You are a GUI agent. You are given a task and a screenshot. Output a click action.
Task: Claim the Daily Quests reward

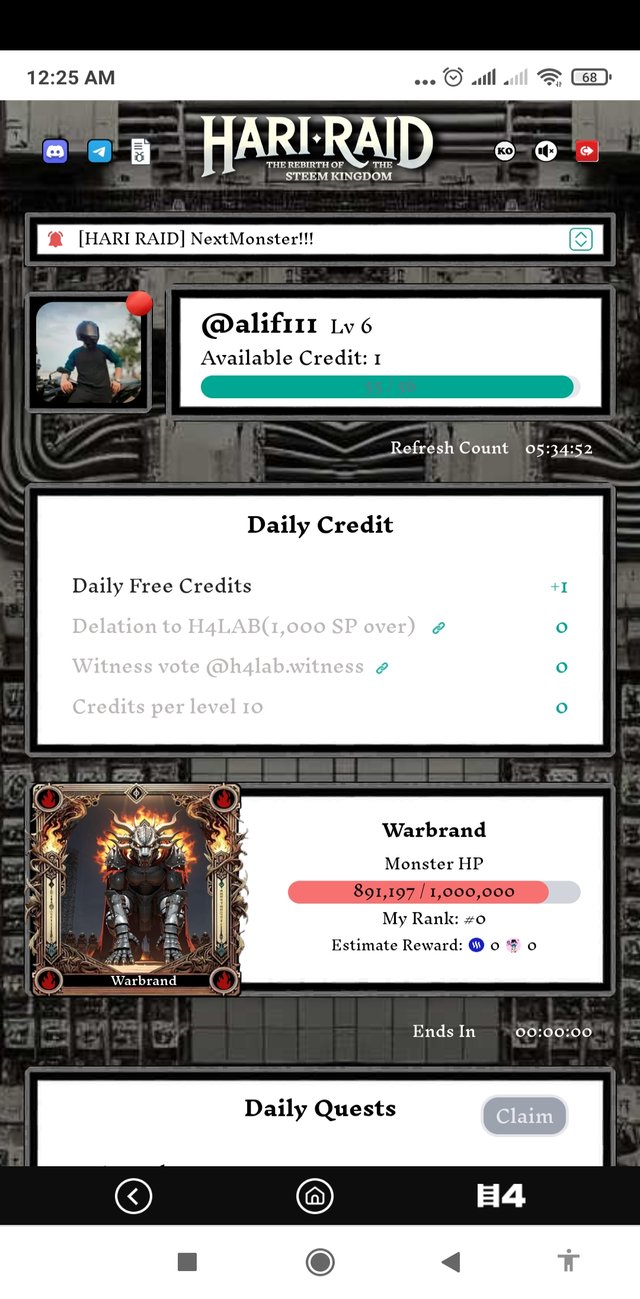click(524, 1116)
